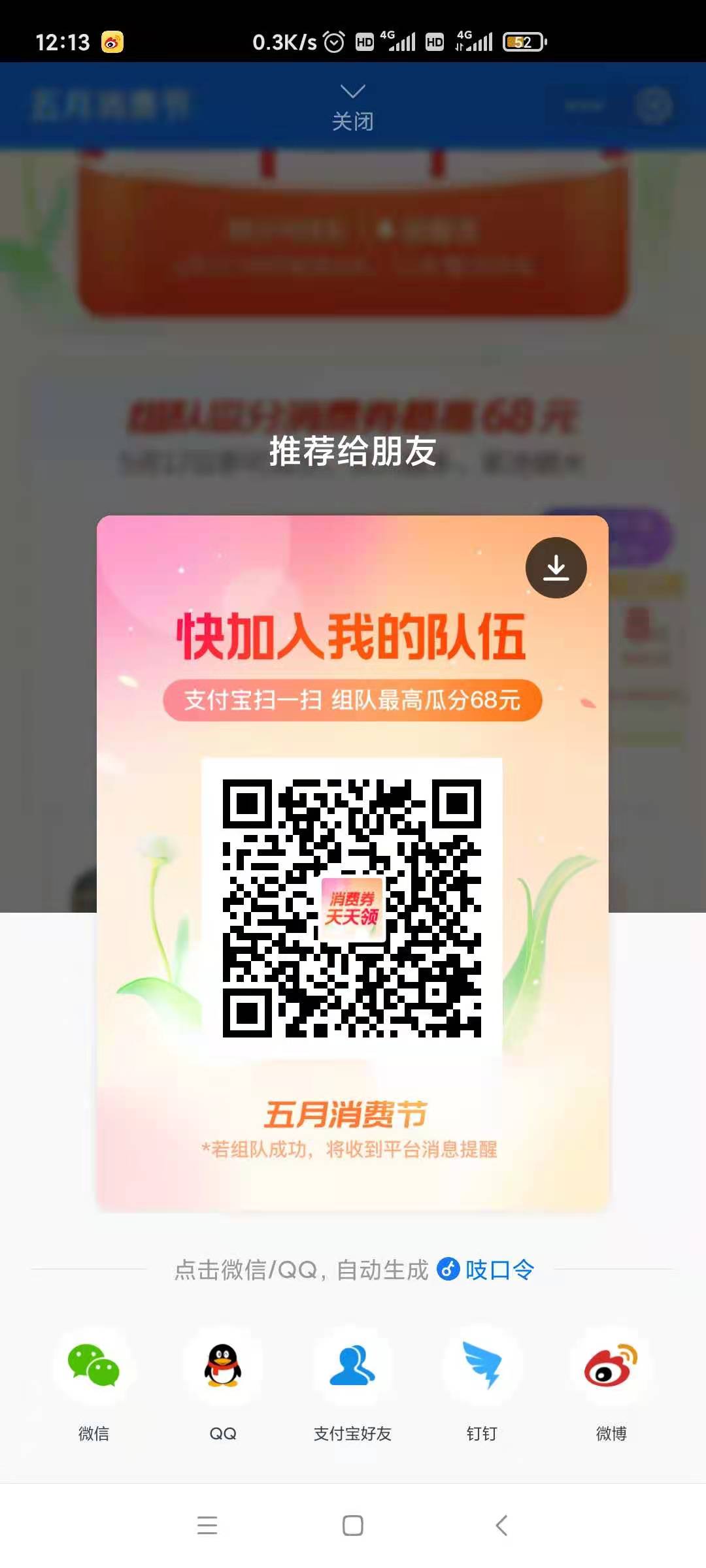Post the invite to 微博
Screen dimensions: 706x1568
tap(611, 1366)
